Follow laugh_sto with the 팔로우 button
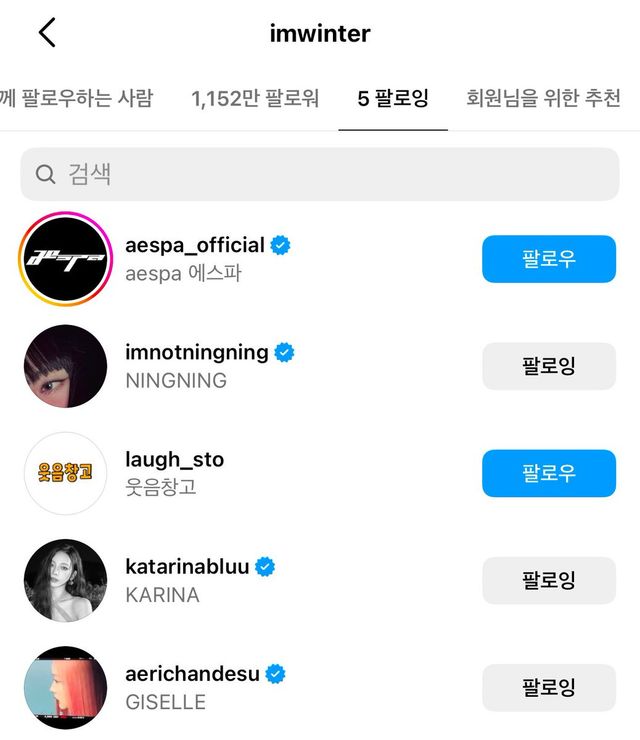The height and width of the screenshot is (740, 640). point(549,473)
